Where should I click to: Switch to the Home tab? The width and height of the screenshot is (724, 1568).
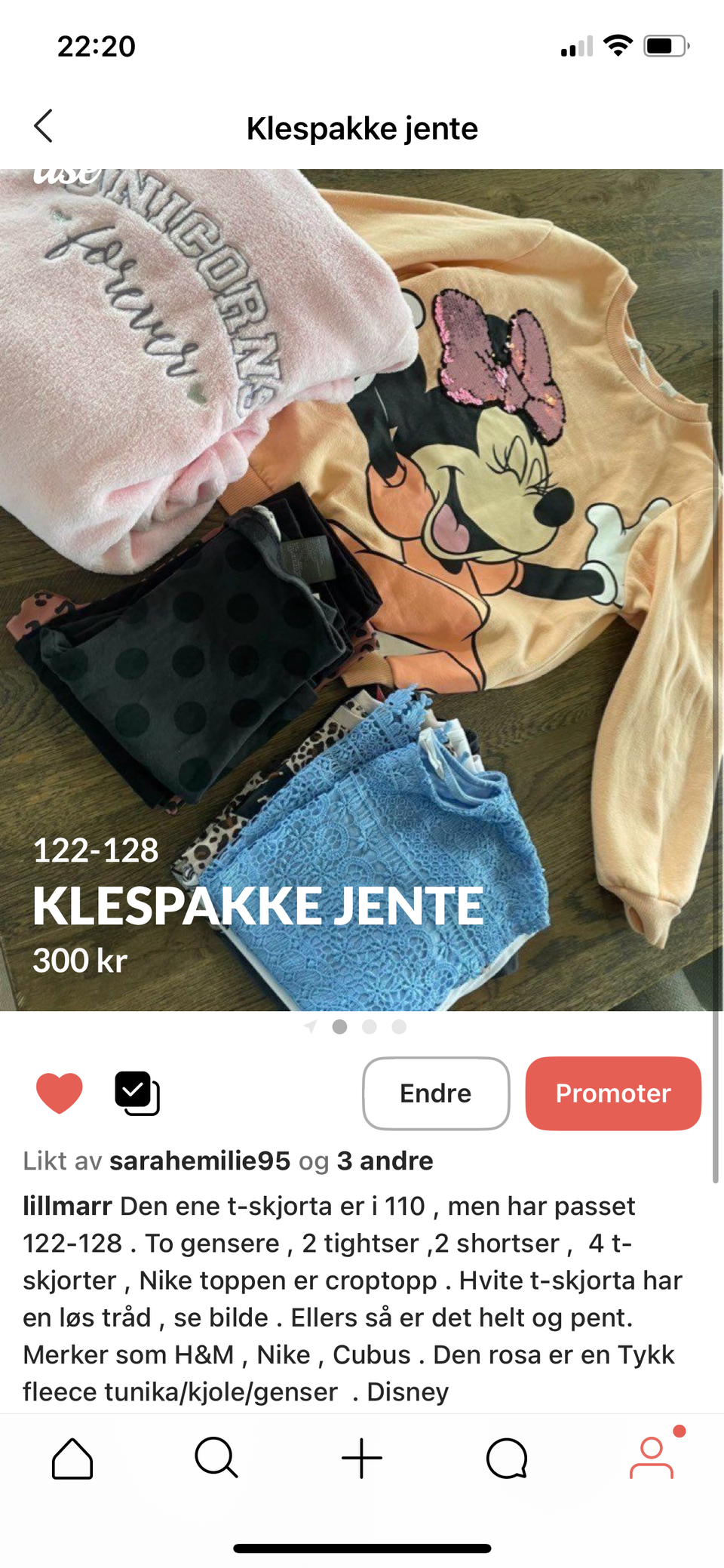[x=72, y=1458]
